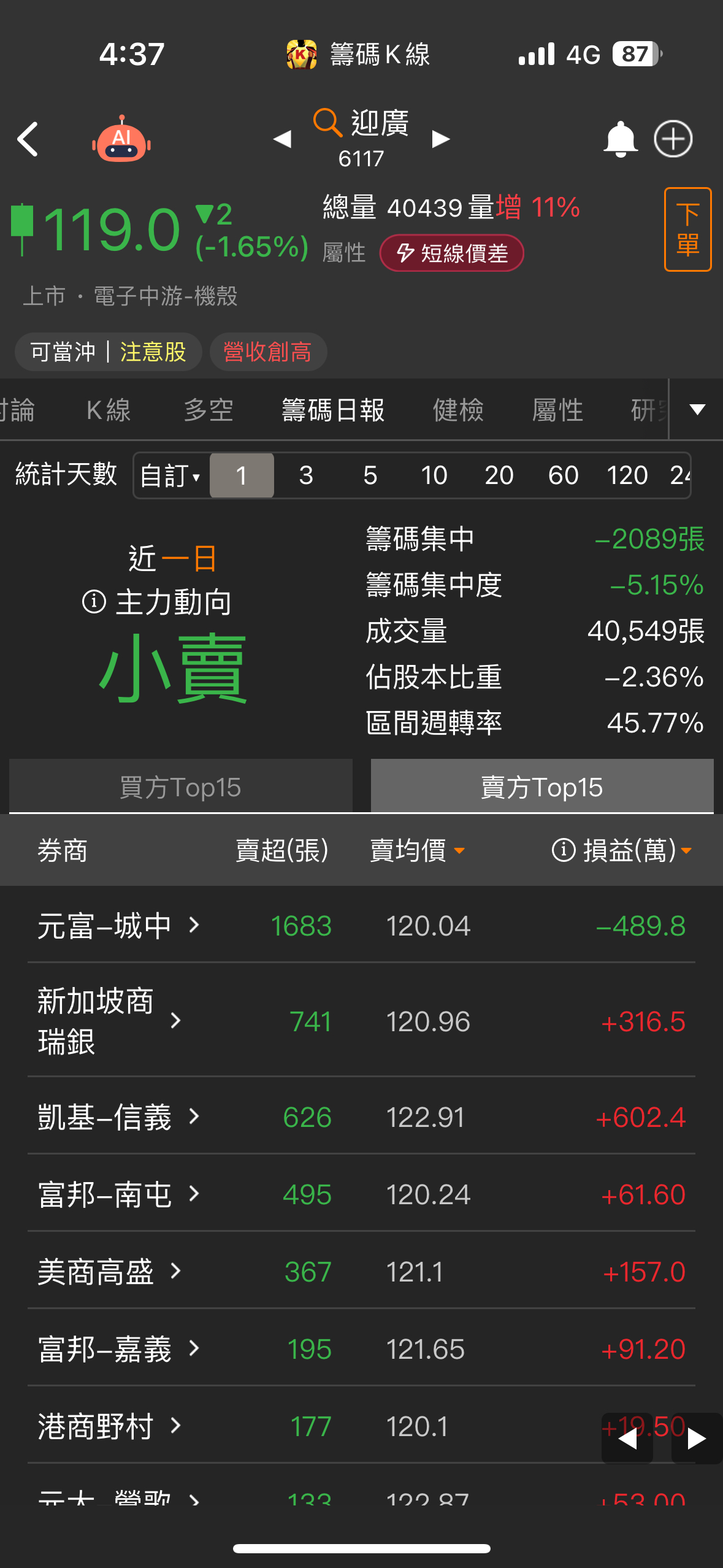Tap the back arrow to exit stock page

pos(29,139)
